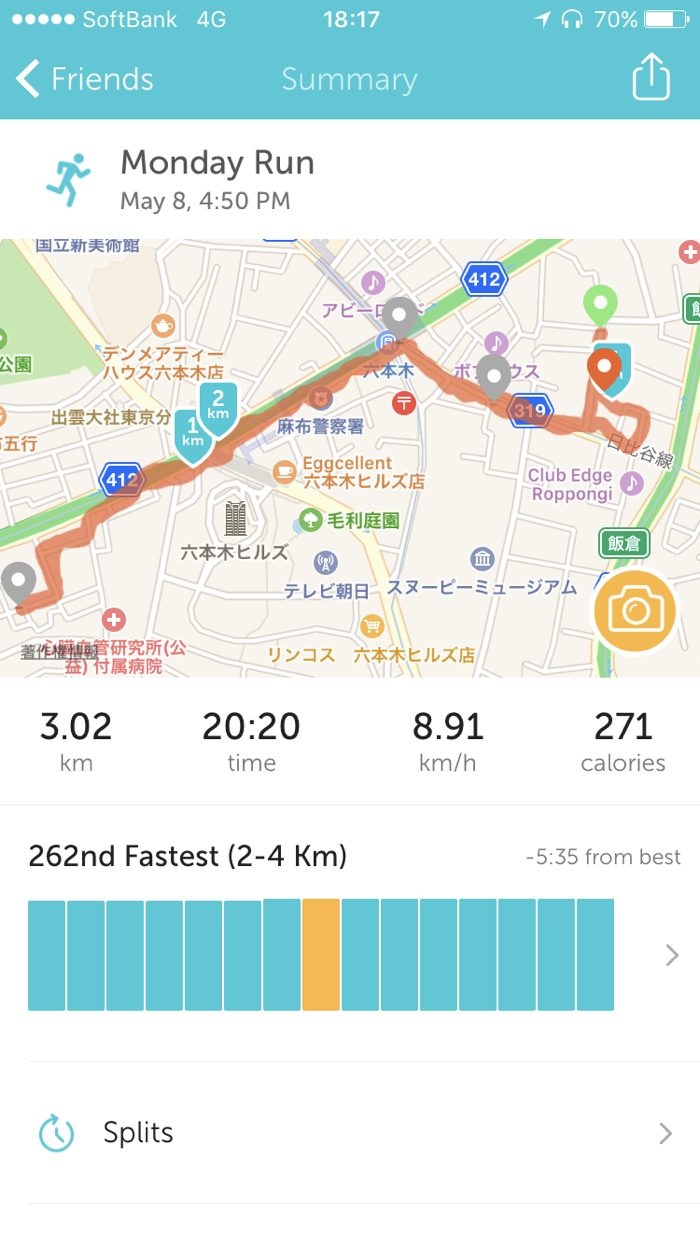The width and height of the screenshot is (700, 1245).
Task: Share this run summary
Action: coord(650,77)
